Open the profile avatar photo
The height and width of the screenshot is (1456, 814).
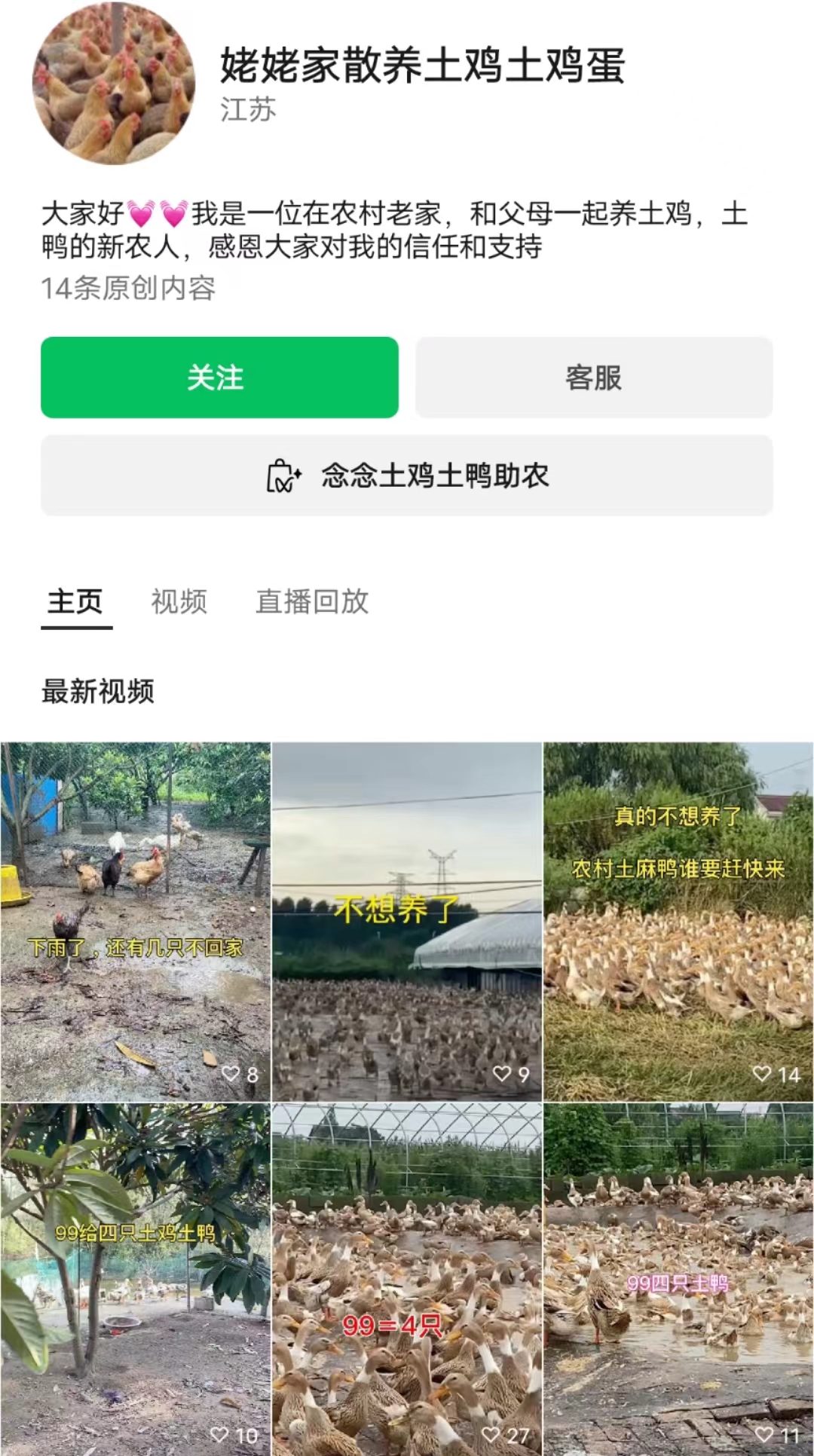pos(114,83)
